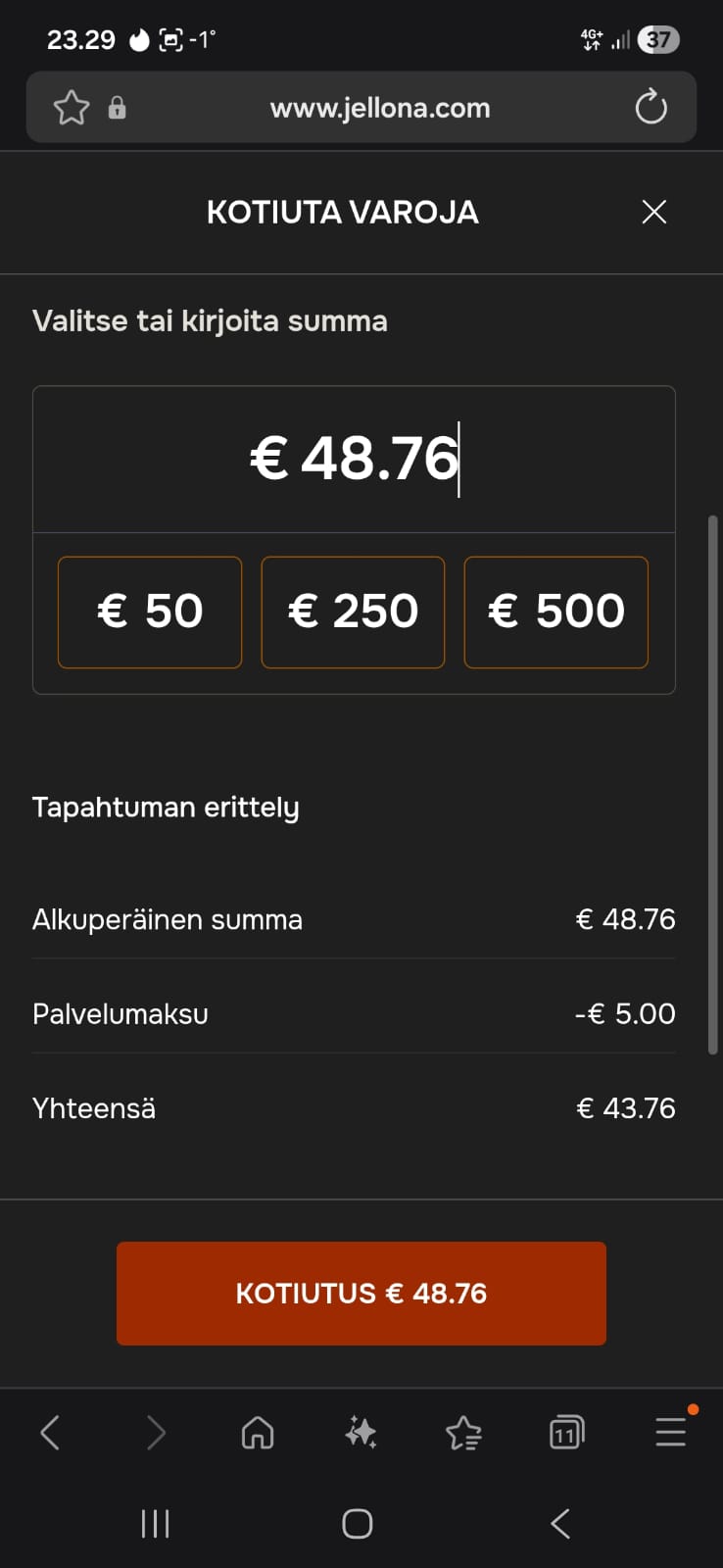The height and width of the screenshot is (1568, 723).
Task: Confirm withdrawal with KOTIUTUS € 48.76 button
Action: tap(361, 1293)
